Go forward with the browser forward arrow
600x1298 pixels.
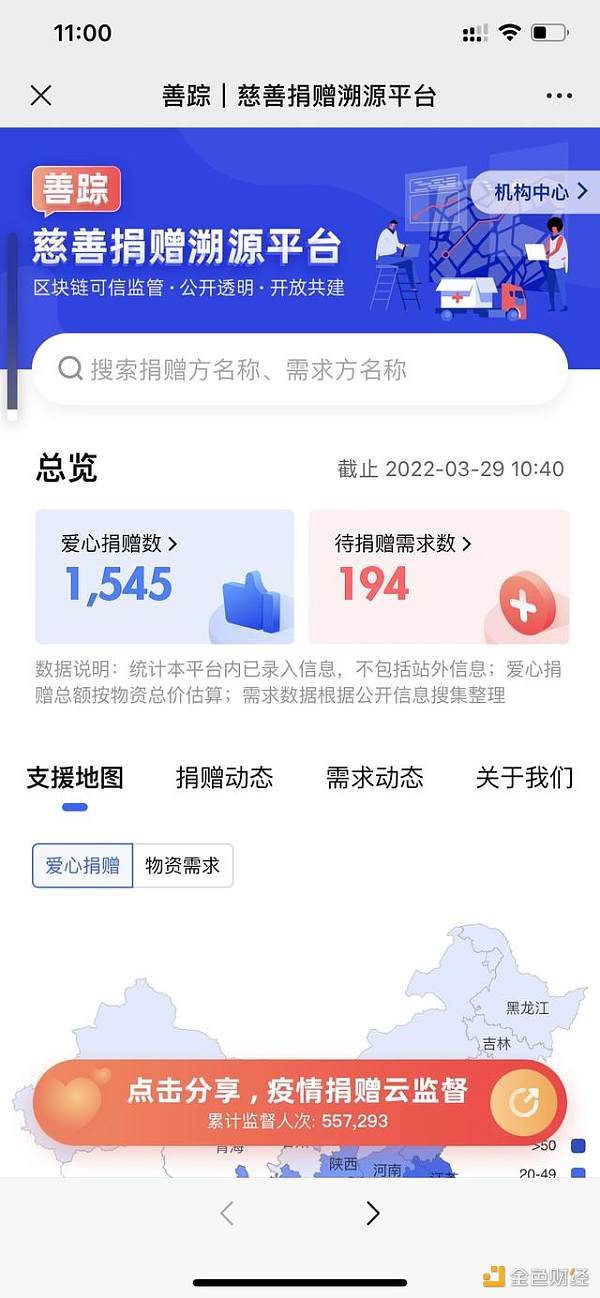[373, 1213]
